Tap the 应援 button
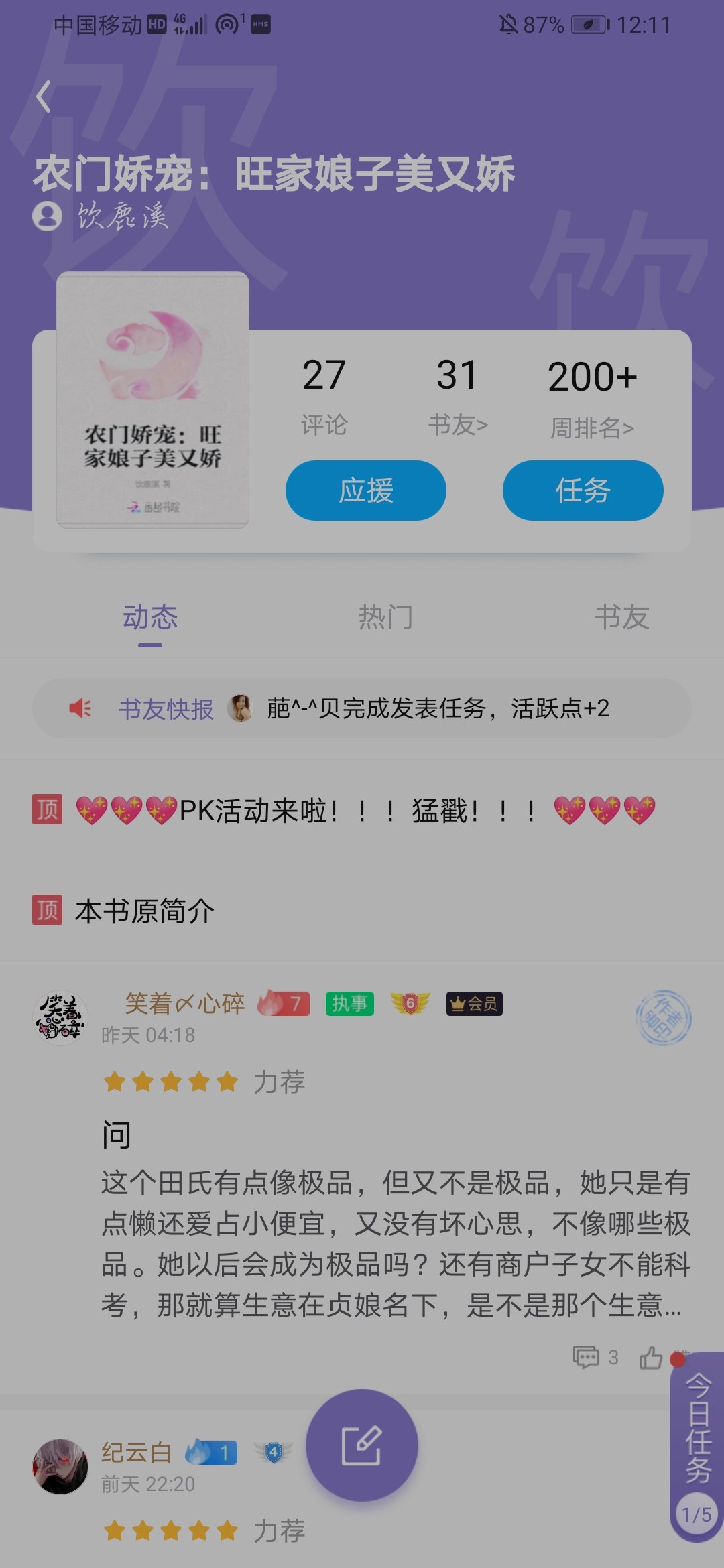The height and width of the screenshot is (1568, 724). 366,491
